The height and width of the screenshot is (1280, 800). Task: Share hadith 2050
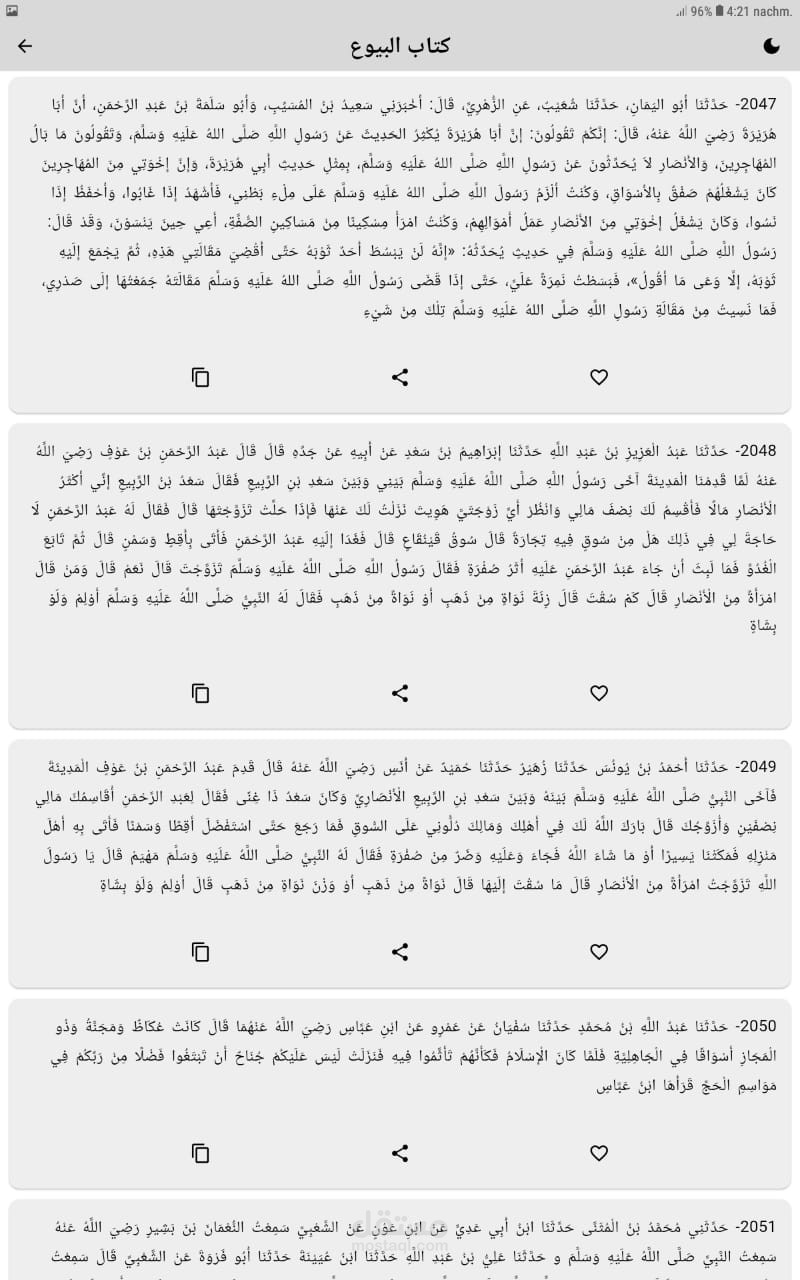(x=400, y=1153)
